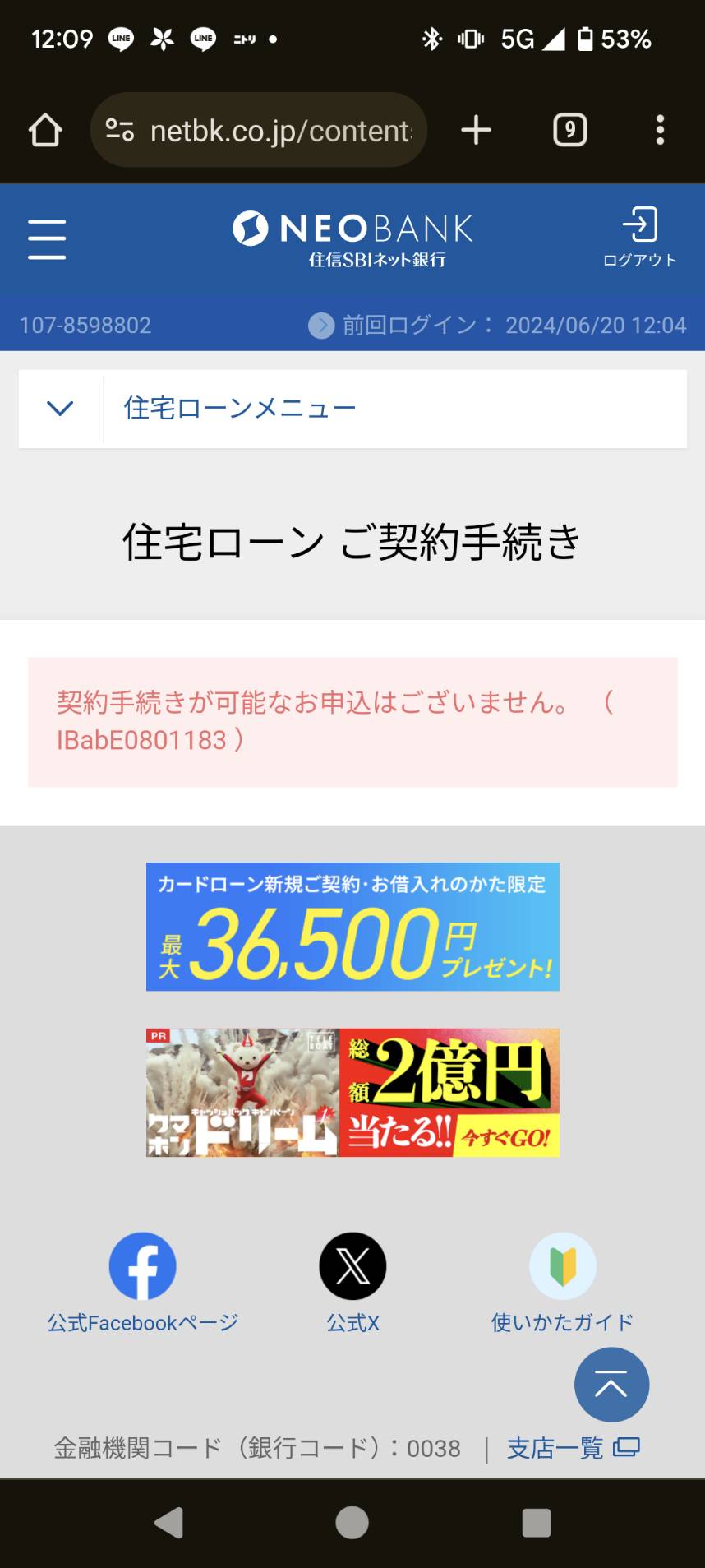Open the hamburger menu

[47, 239]
